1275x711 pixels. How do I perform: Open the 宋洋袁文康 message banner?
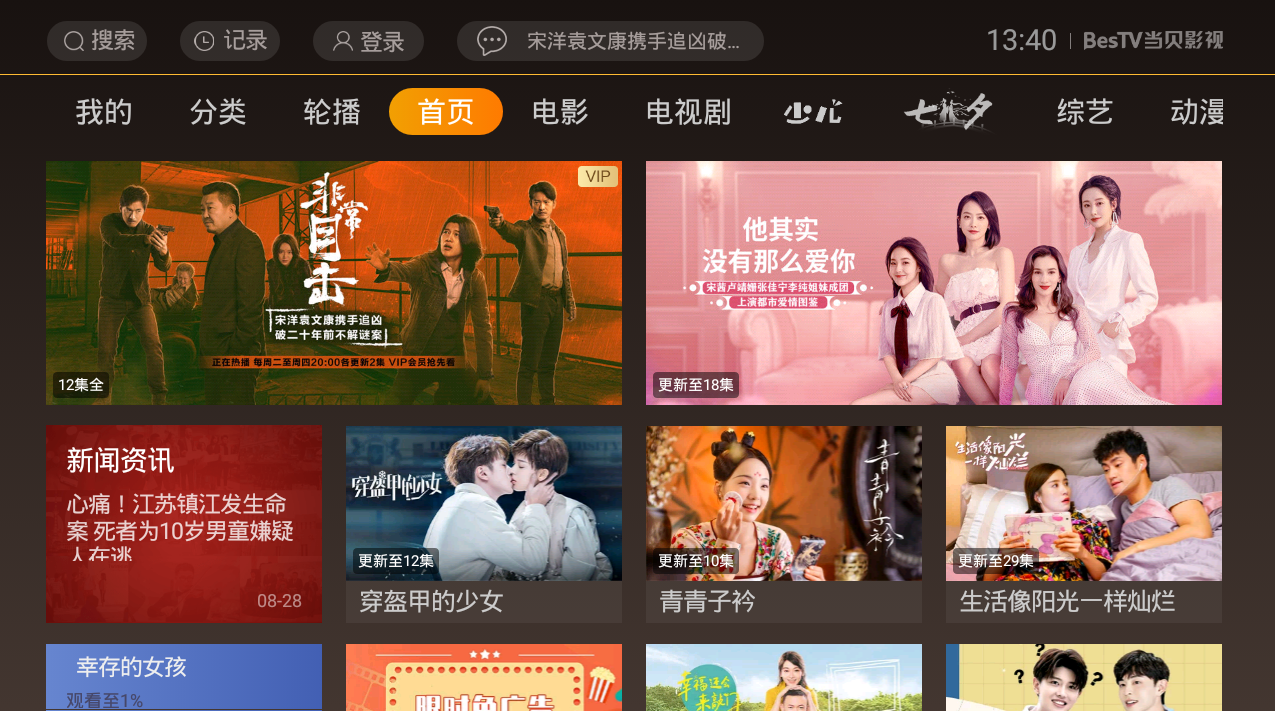coord(610,41)
